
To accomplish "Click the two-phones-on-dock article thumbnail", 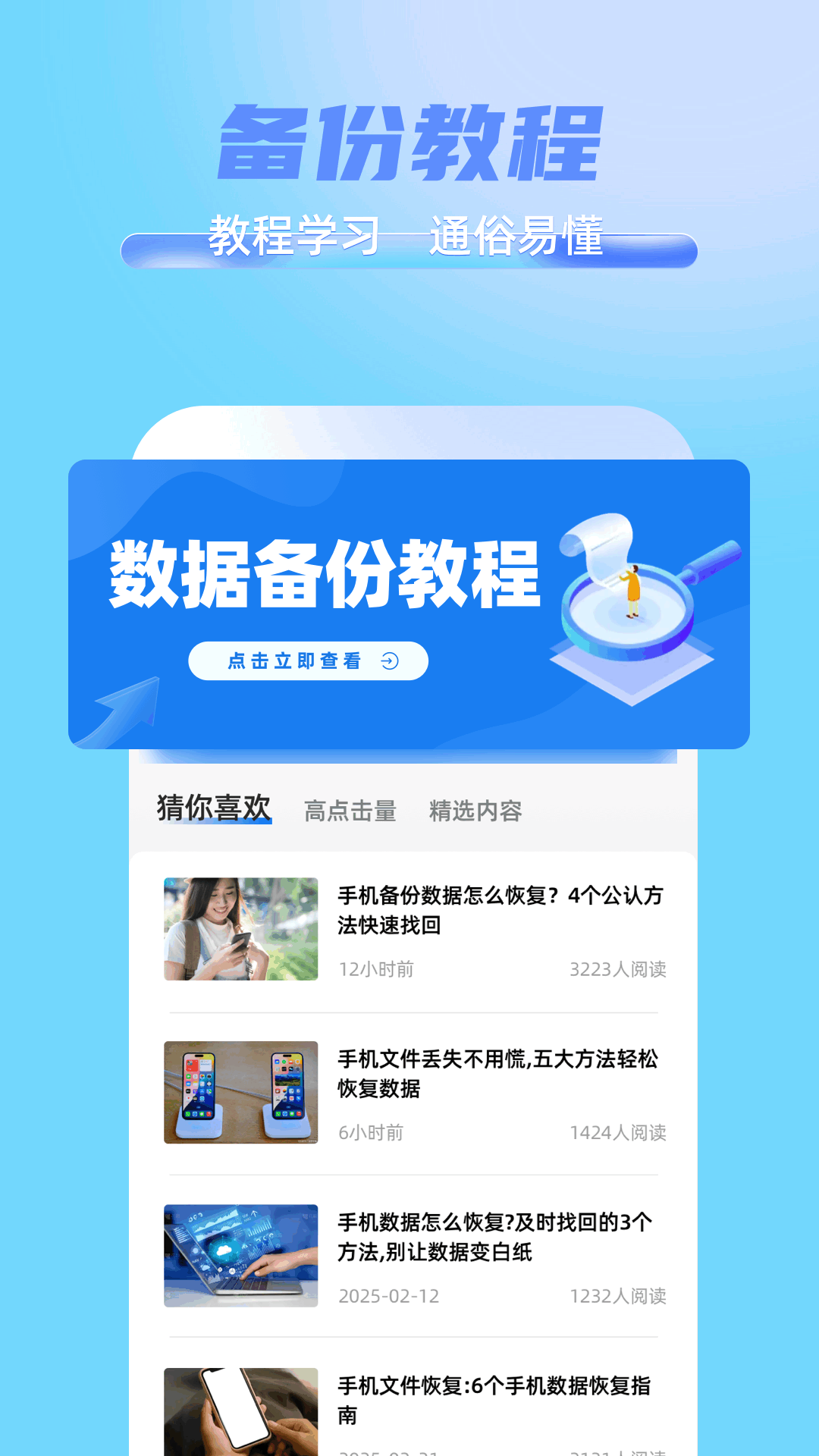I will coord(240,1093).
